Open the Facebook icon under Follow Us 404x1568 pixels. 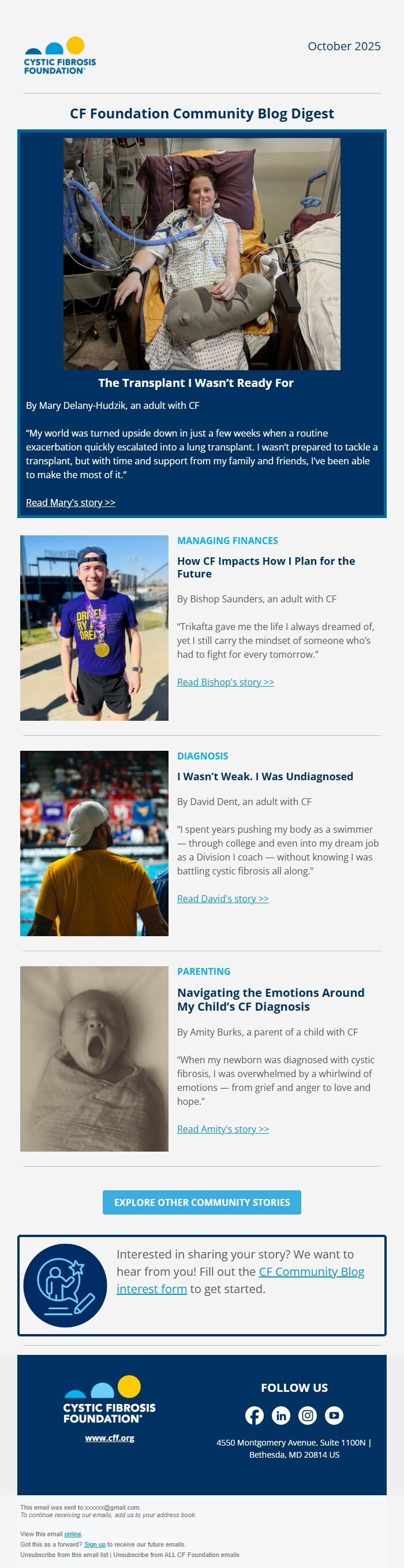(255, 1415)
